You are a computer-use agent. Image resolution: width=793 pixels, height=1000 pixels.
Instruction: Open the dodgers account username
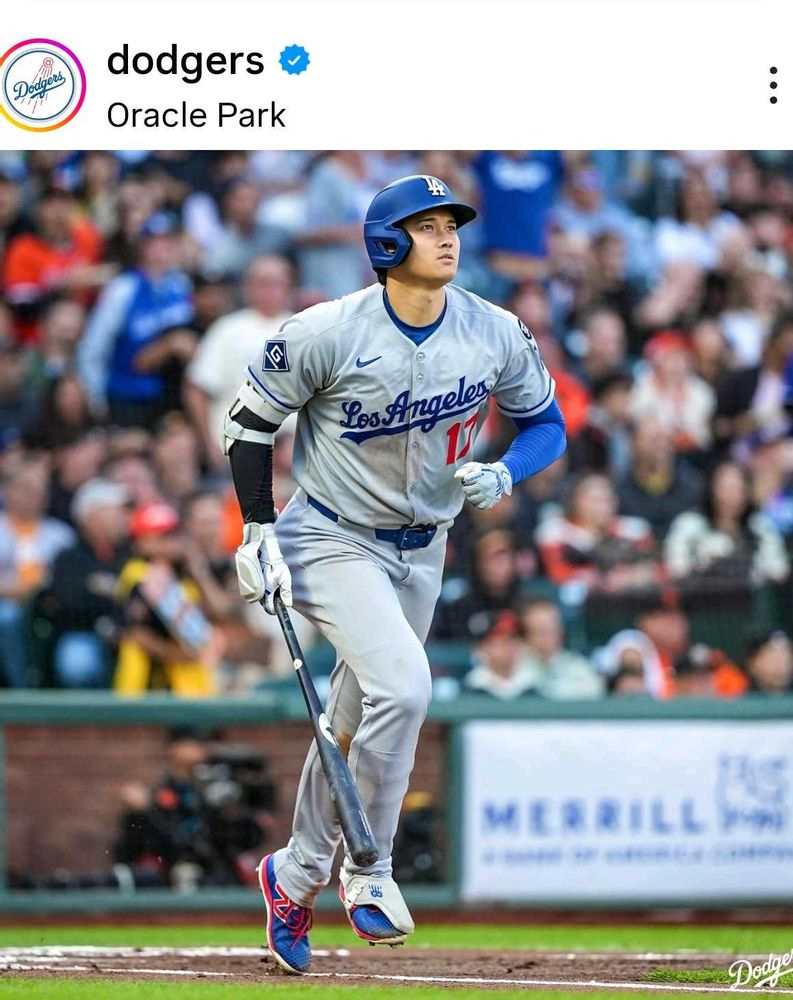click(x=185, y=61)
